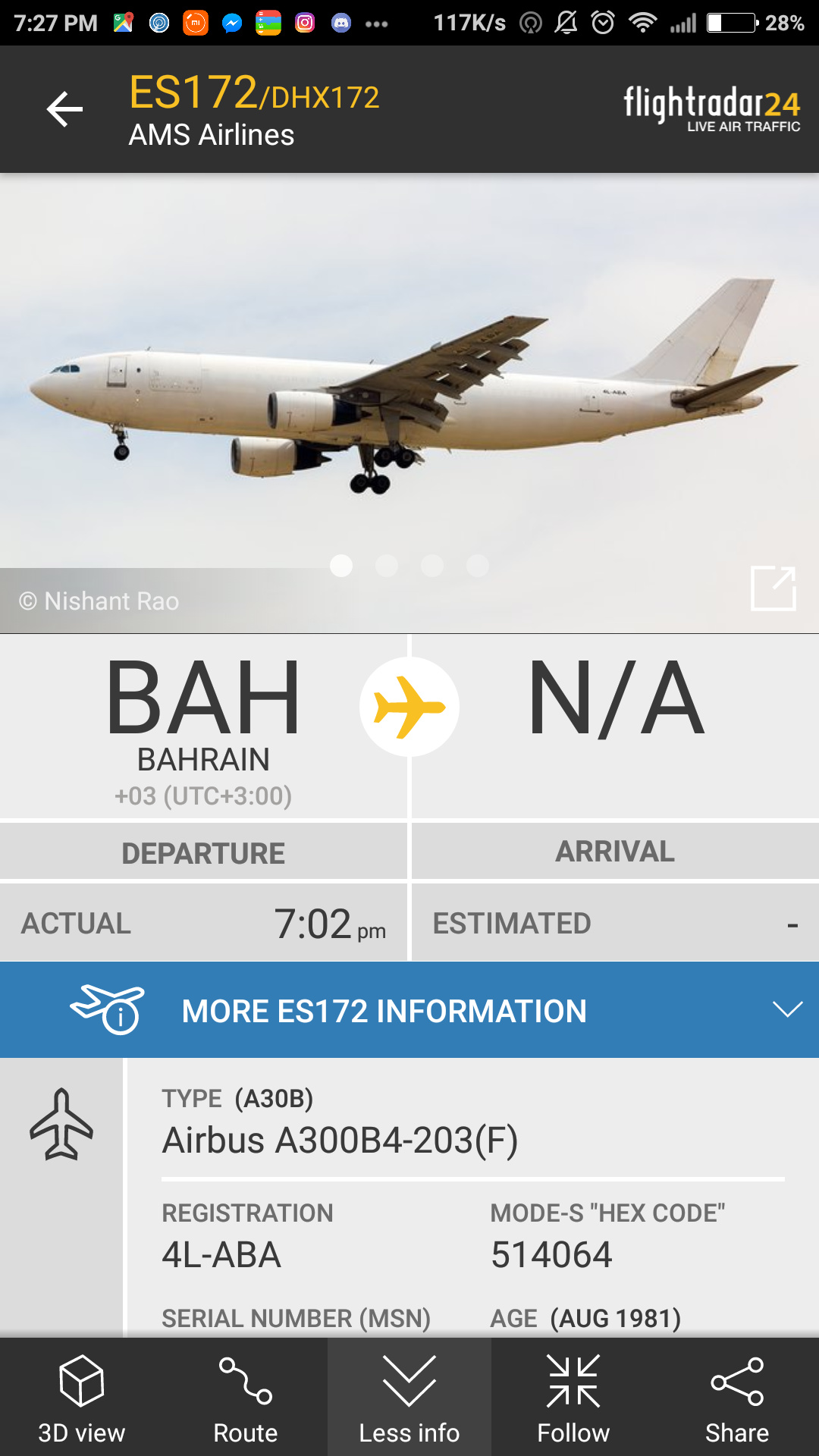Expand More ES172 Information section
Viewport: 819px width, 1456px height.
click(409, 1010)
